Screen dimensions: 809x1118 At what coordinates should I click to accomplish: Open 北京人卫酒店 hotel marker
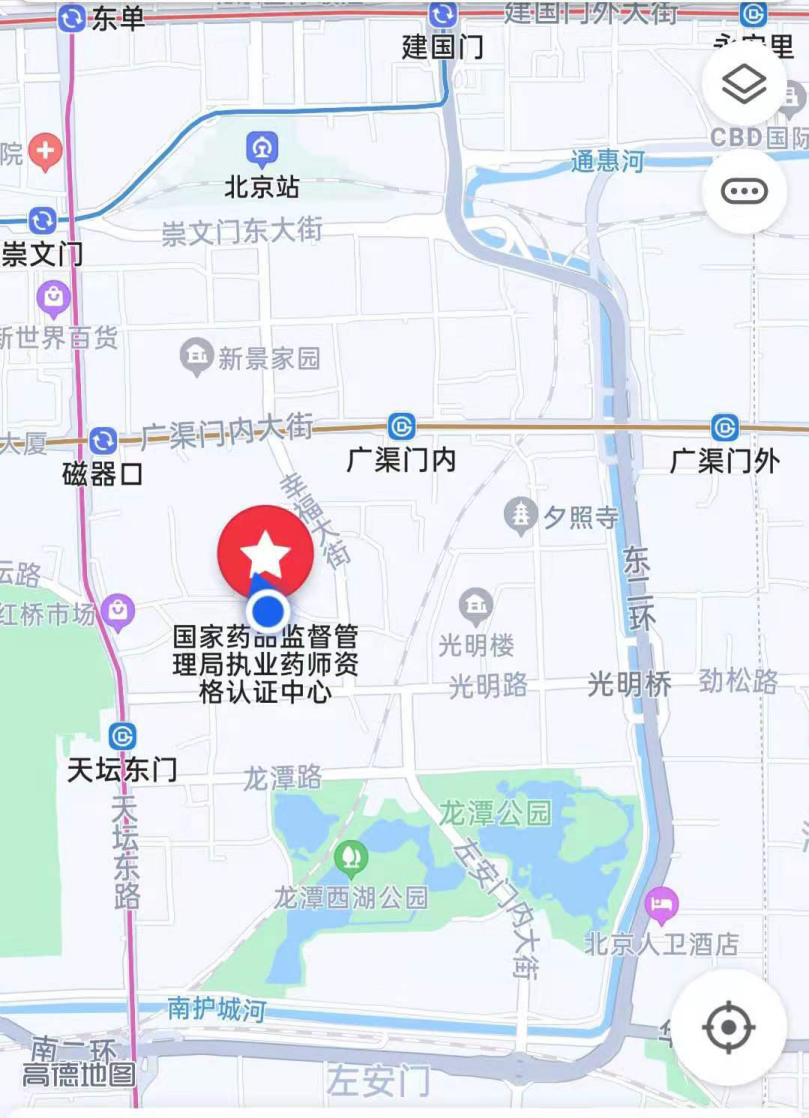point(661,906)
